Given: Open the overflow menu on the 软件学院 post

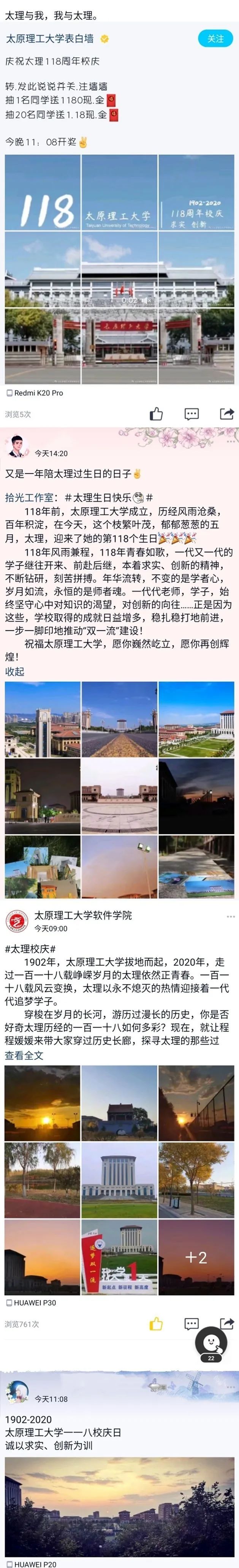Looking at the screenshot, I should pyautogui.click(x=231, y=916).
